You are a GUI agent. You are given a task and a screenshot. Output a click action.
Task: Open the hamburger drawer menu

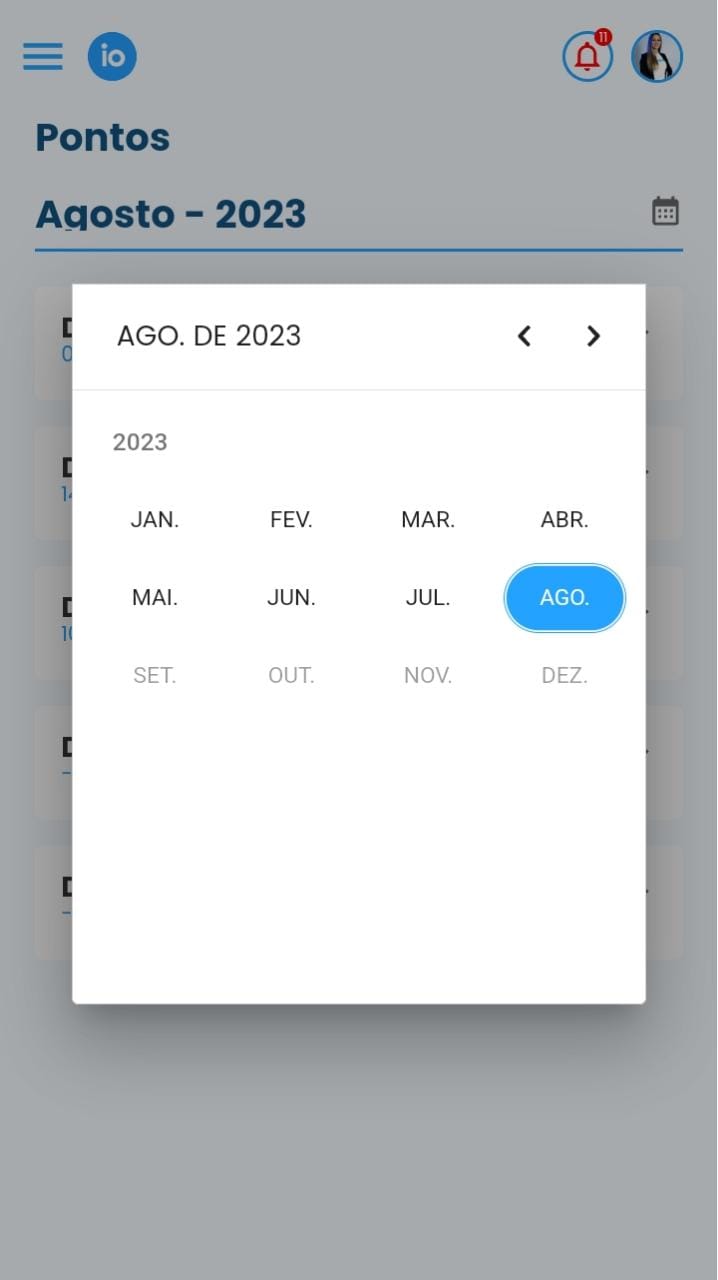point(43,56)
